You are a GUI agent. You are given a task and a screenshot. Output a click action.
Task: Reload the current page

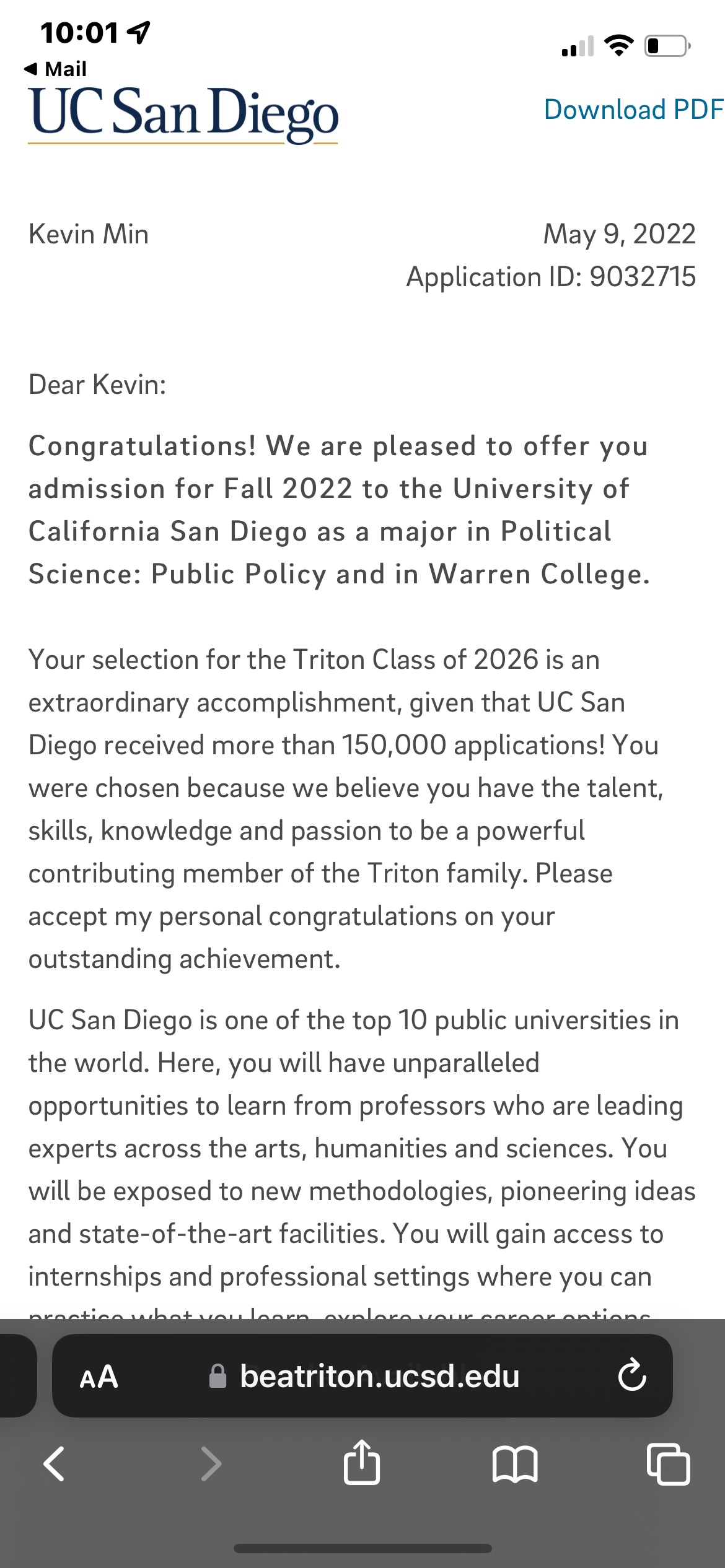click(631, 1376)
